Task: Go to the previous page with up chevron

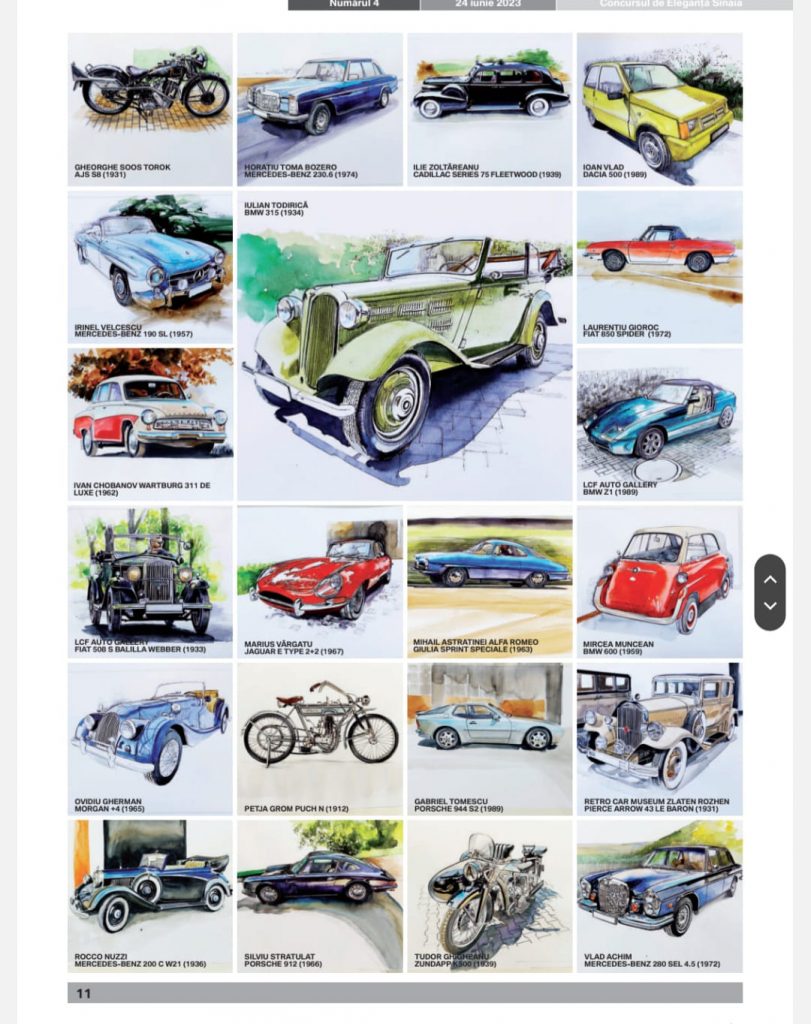Action: pos(770,579)
